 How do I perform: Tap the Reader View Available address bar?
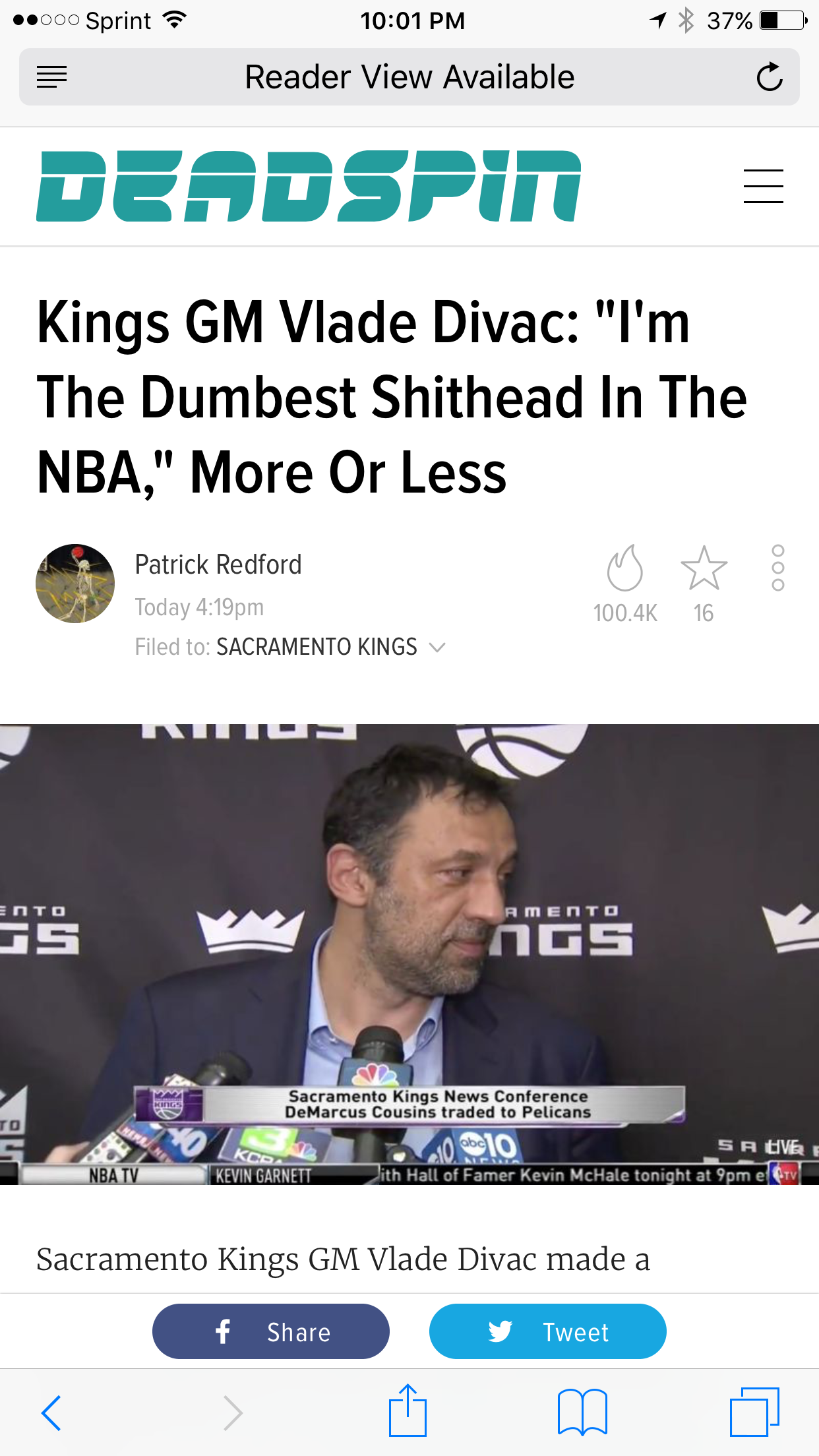409,77
